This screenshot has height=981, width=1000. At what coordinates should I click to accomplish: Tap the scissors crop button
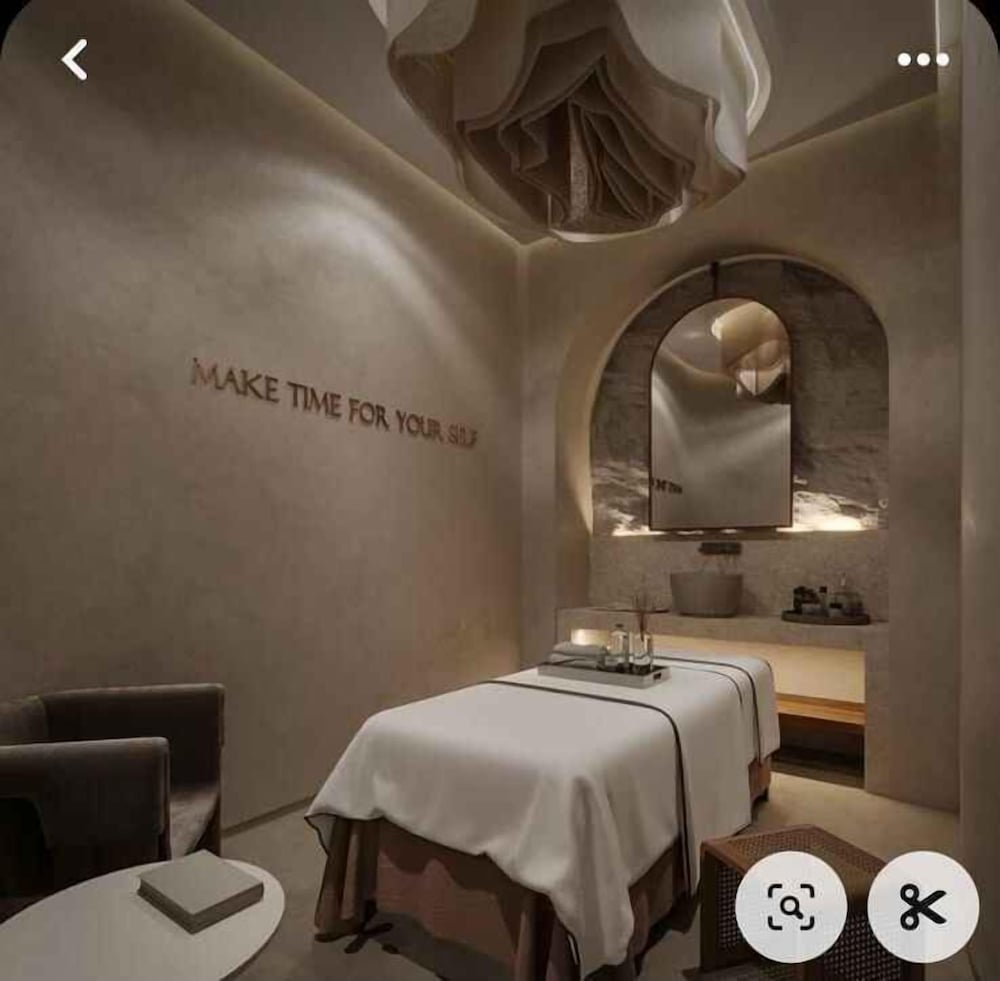tap(922, 907)
